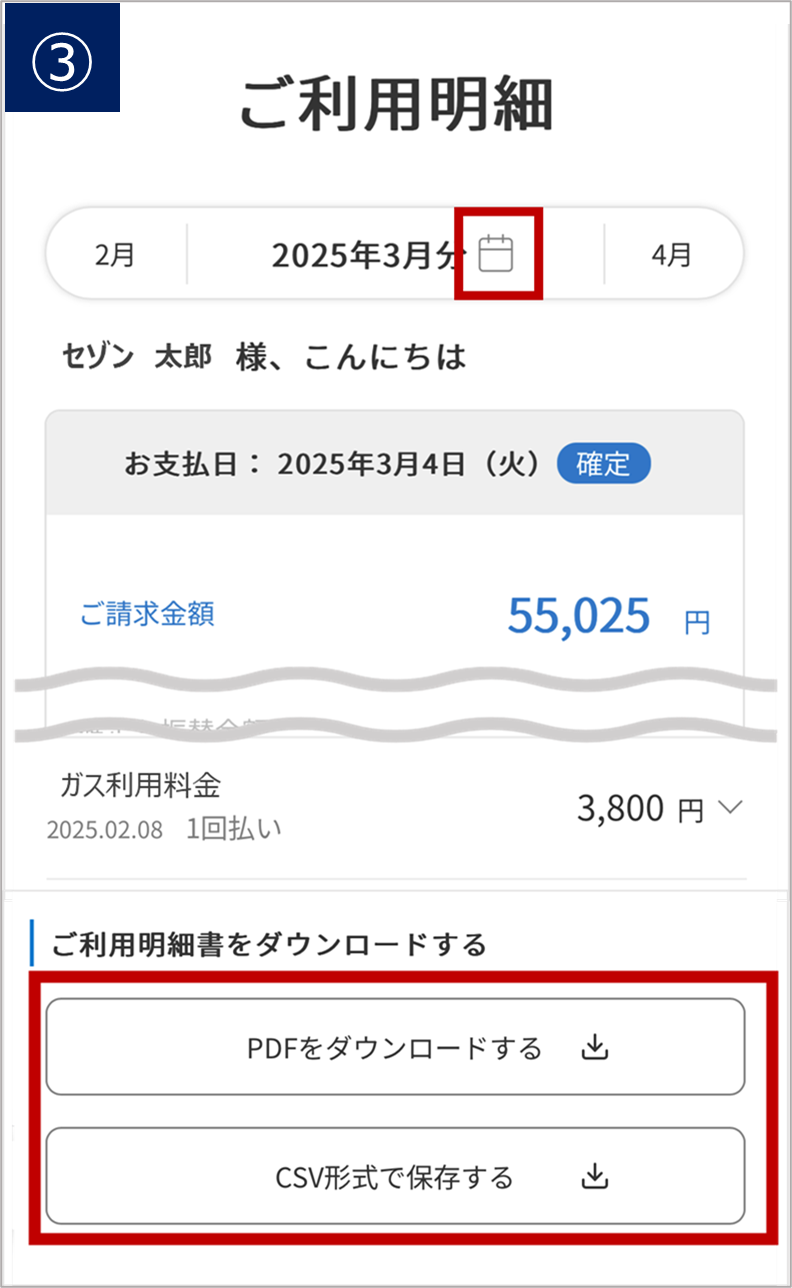
Task: Select PDFをダウンロードする button
Action: [395, 1047]
